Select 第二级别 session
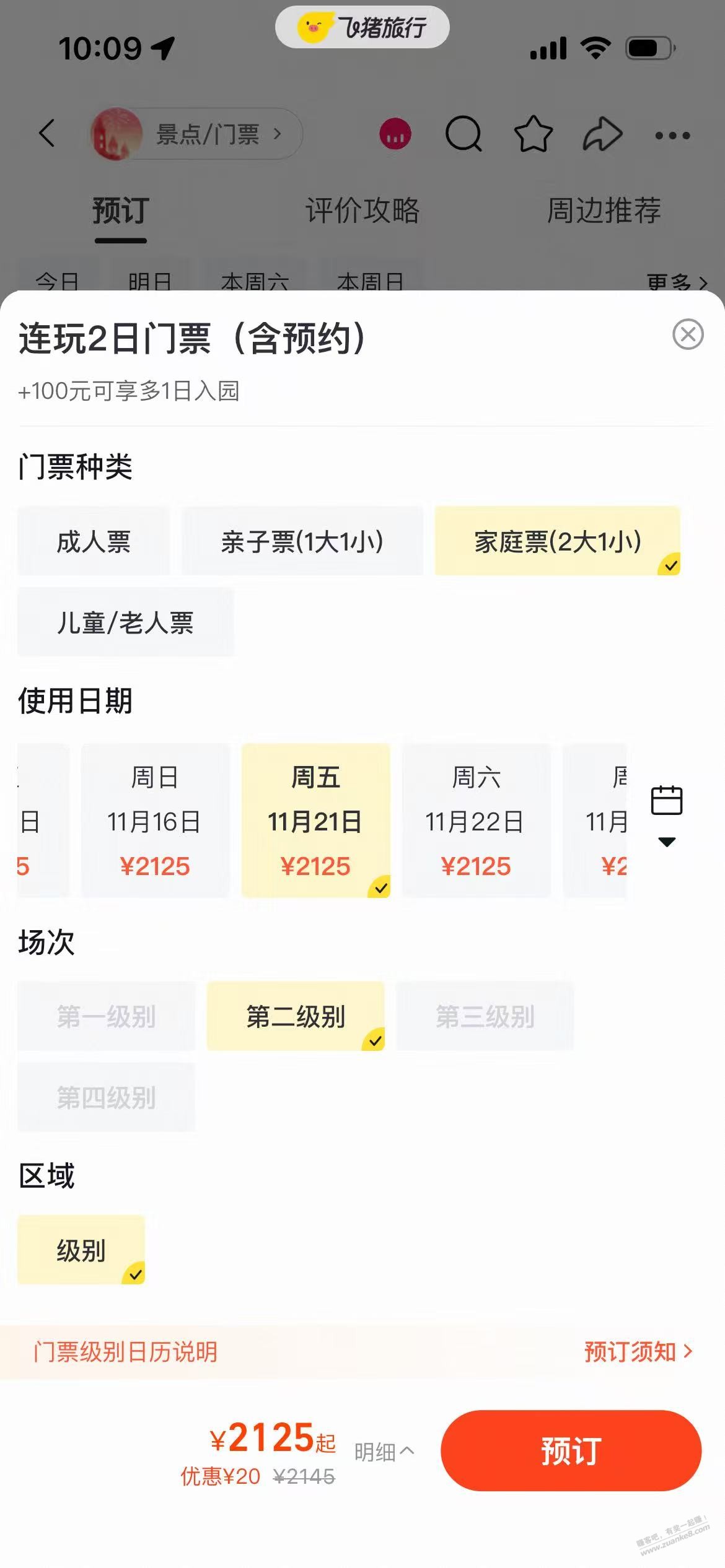This screenshot has width=725, height=1568. pyautogui.click(x=296, y=1016)
